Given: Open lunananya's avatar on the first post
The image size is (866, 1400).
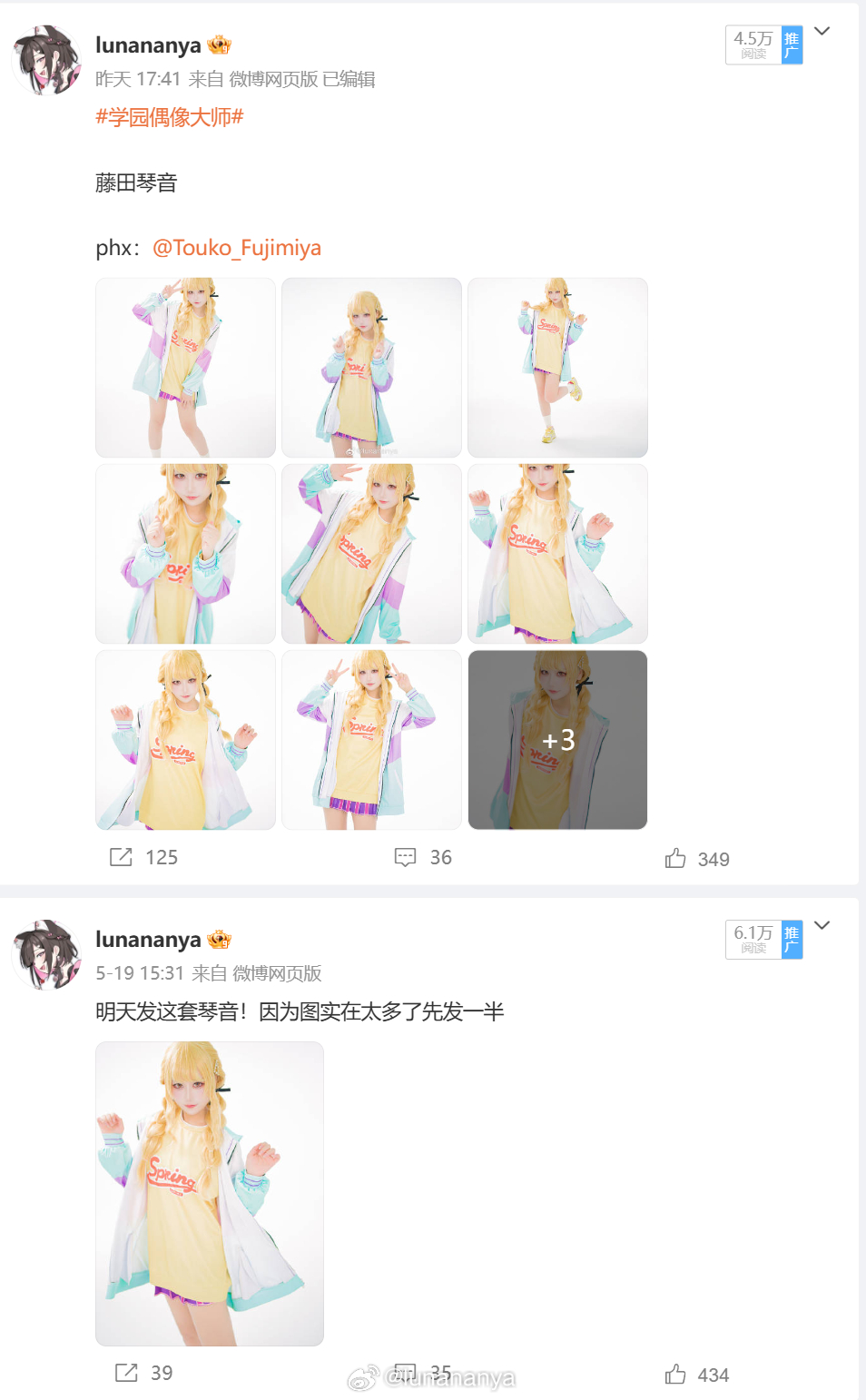Looking at the screenshot, I should click(x=46, y=60).
